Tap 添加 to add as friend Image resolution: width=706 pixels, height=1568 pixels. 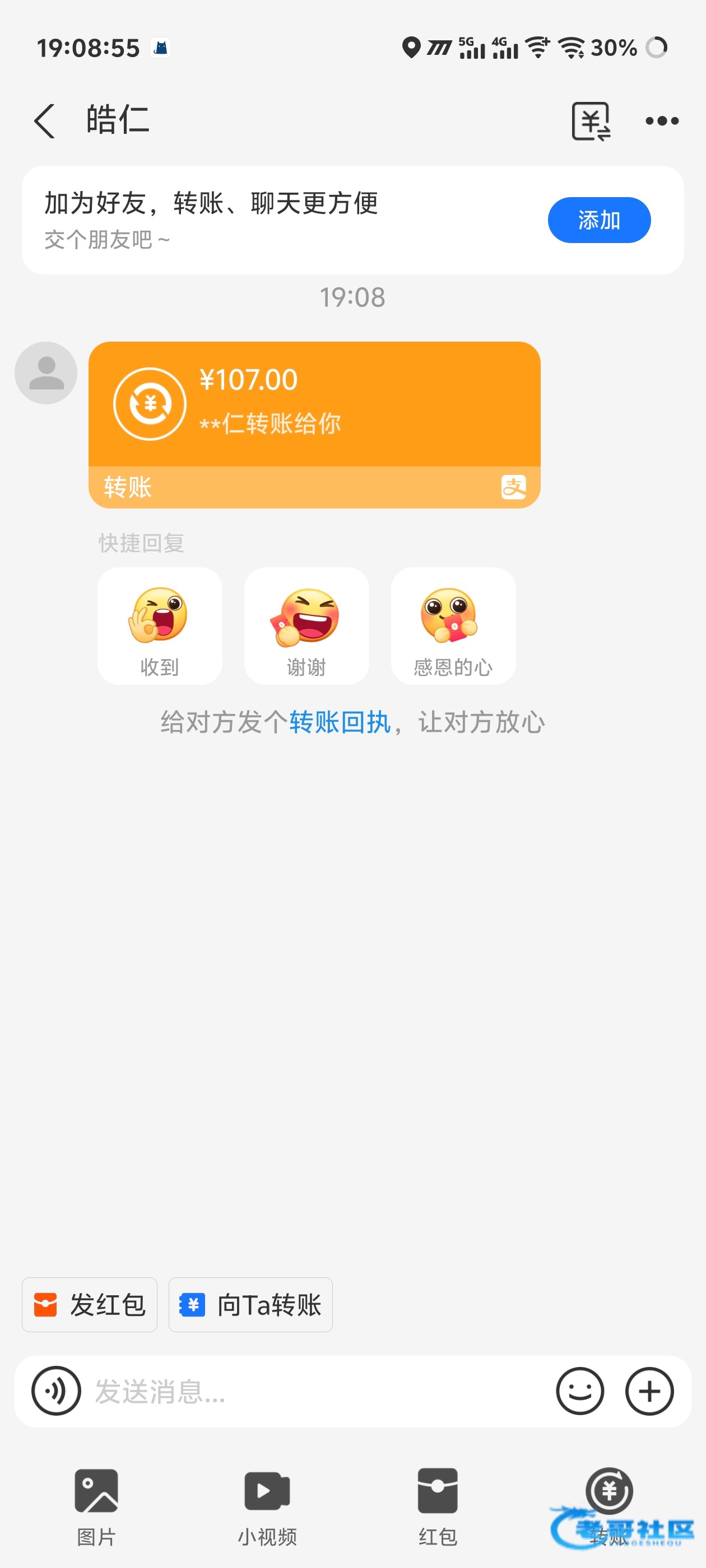tap(599, 220)
